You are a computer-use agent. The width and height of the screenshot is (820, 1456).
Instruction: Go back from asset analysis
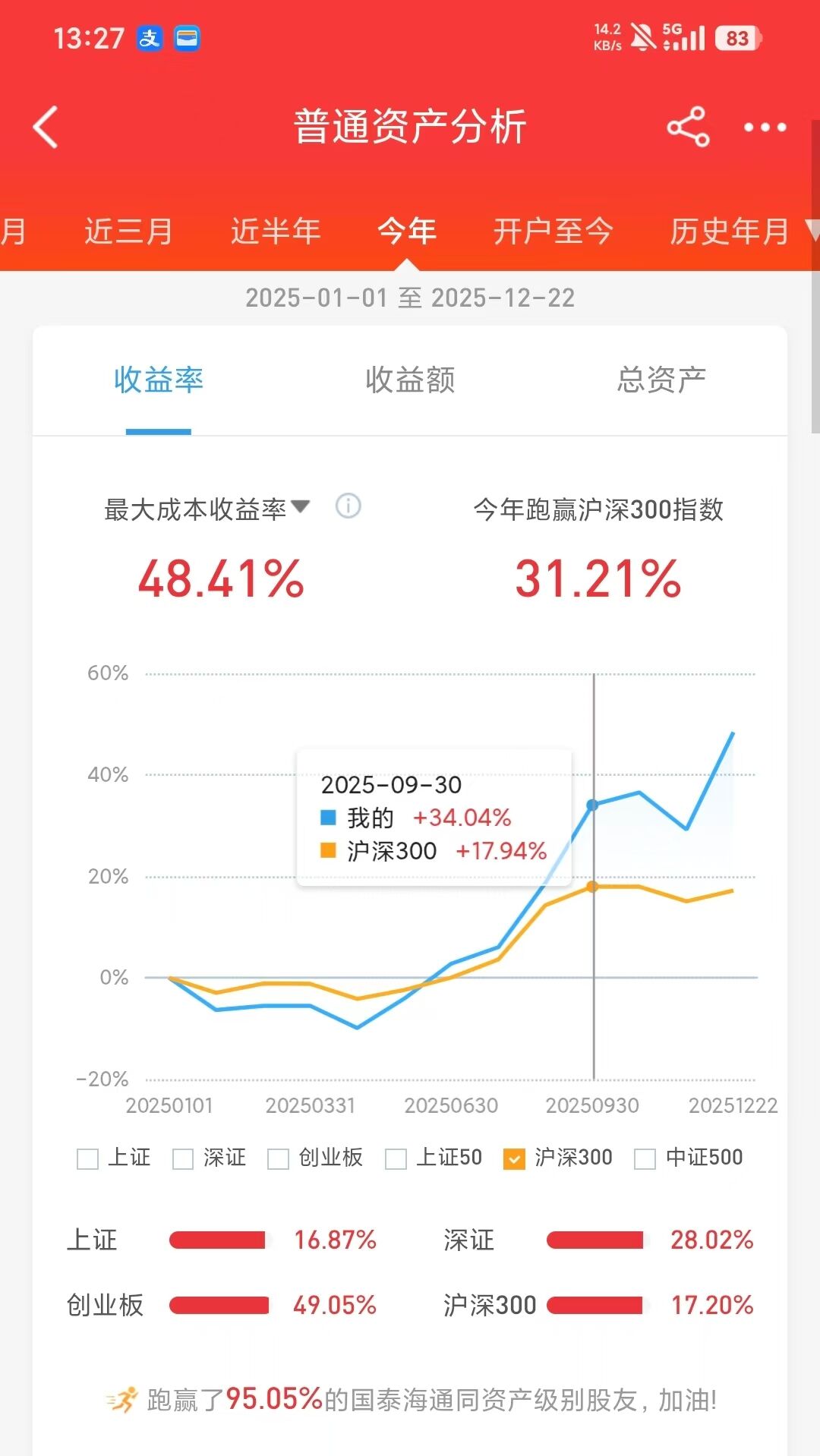[x=46, y=127]
